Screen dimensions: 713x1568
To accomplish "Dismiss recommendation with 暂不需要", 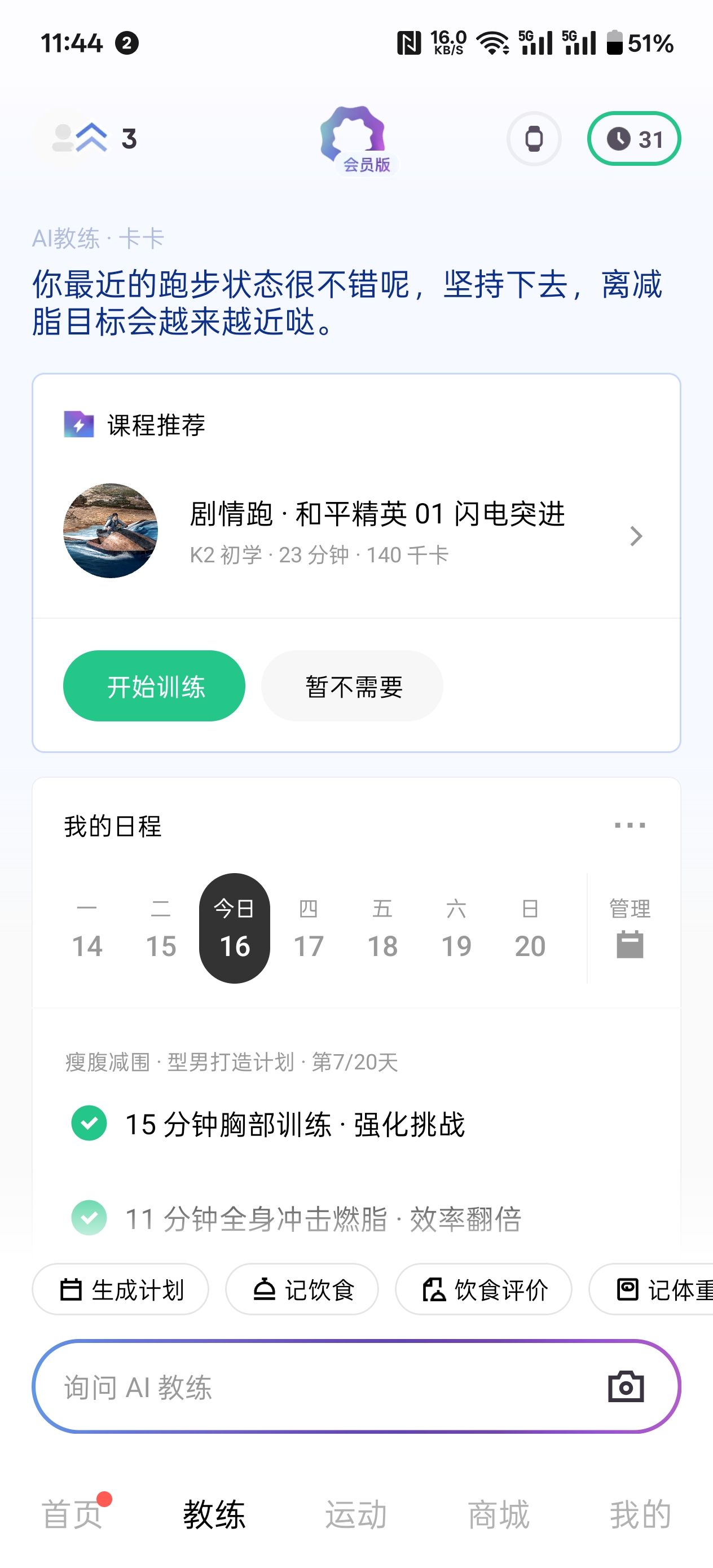I will 352,686.
